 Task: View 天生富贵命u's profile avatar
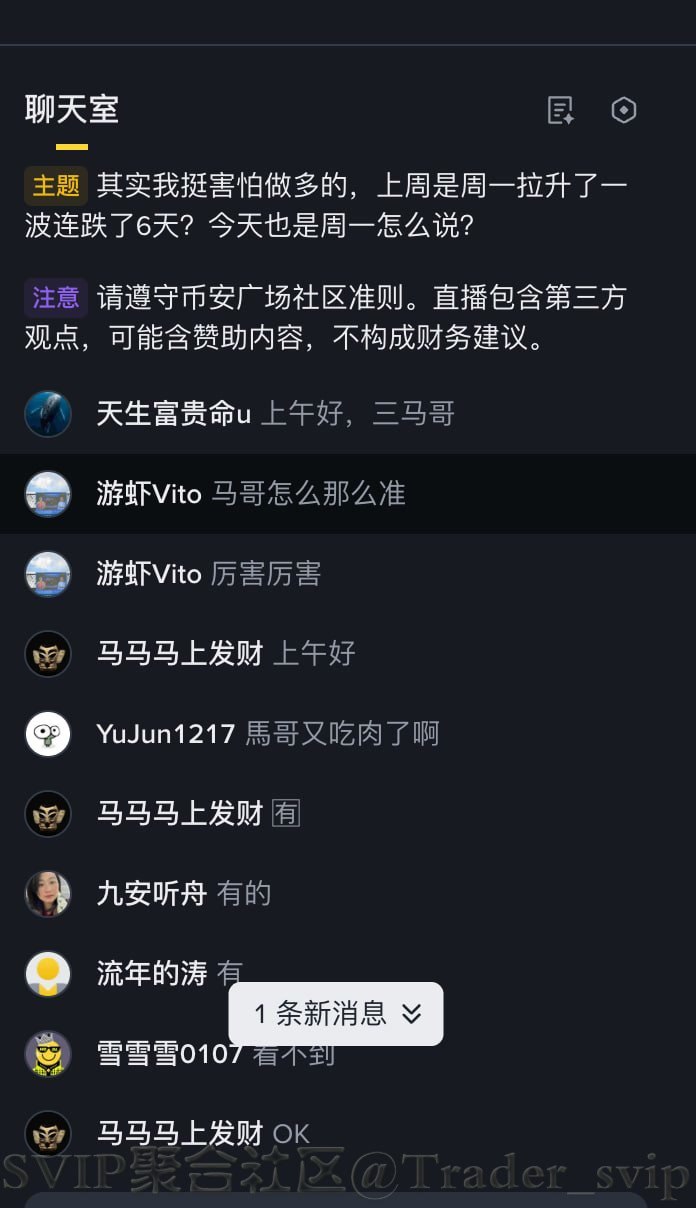(x=48, y=414)
